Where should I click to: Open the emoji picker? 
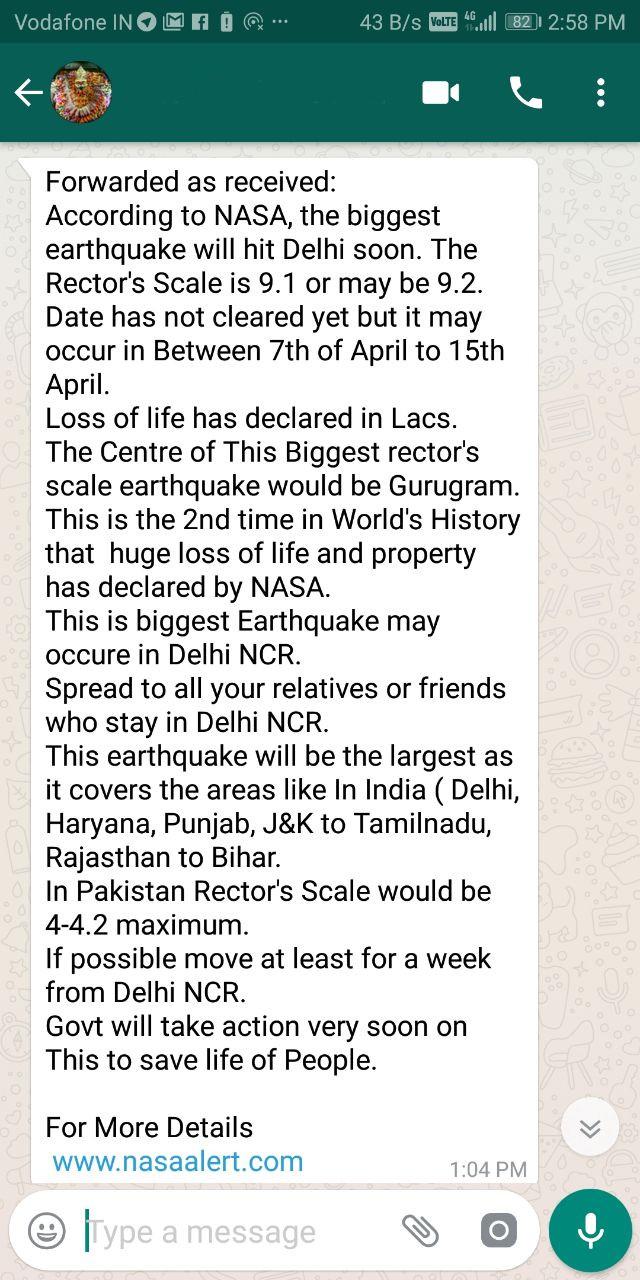coord(47,1231)
